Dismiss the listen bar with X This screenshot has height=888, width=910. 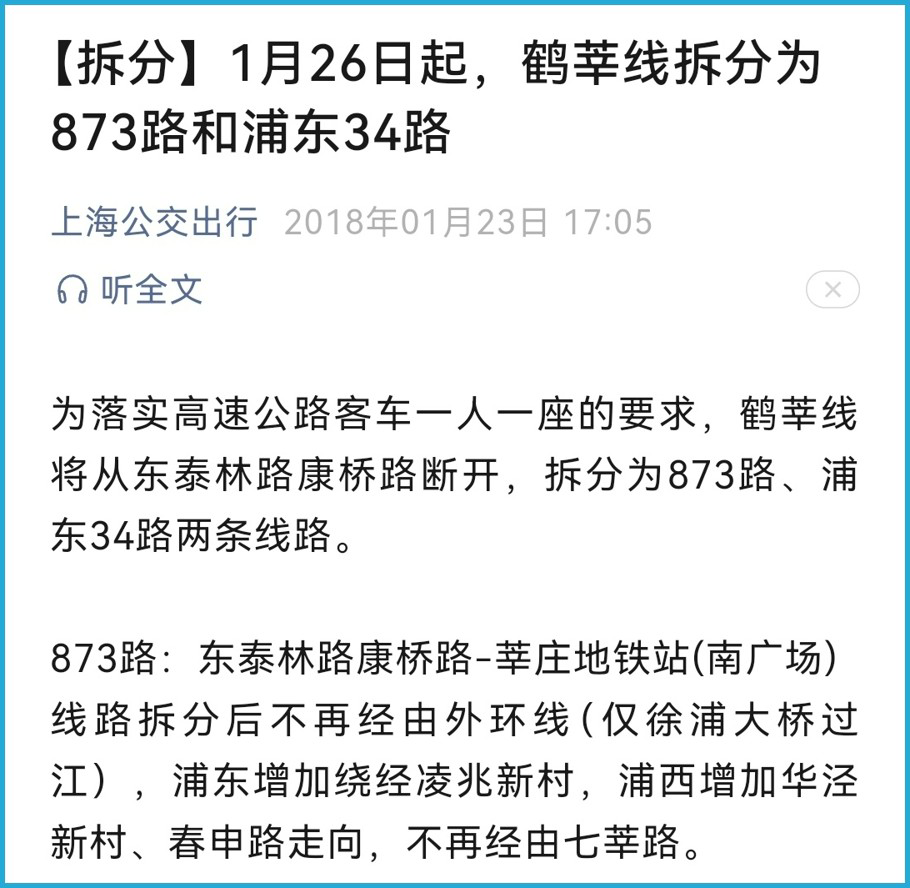pos(832,290)
